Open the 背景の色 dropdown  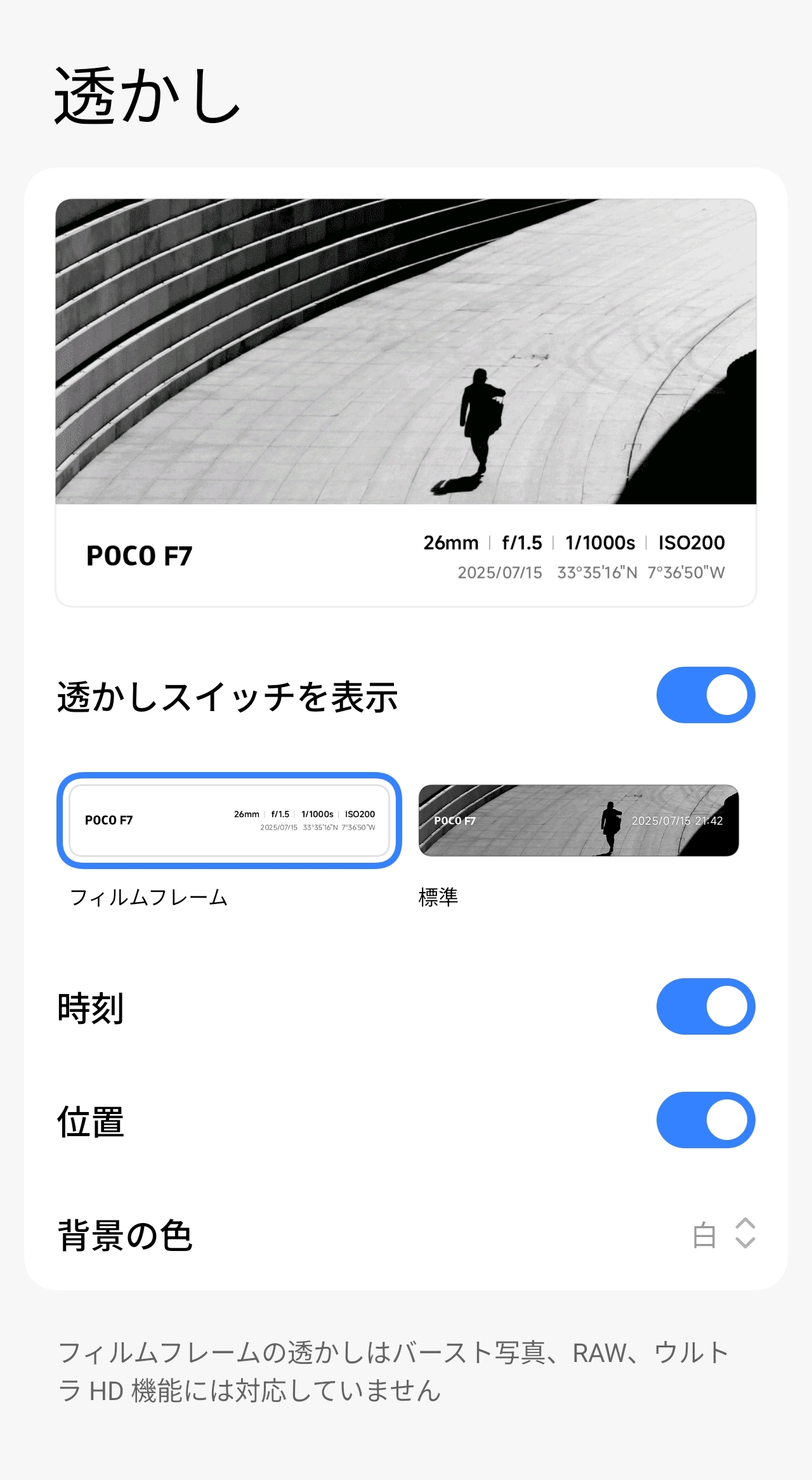[723, 1234]
